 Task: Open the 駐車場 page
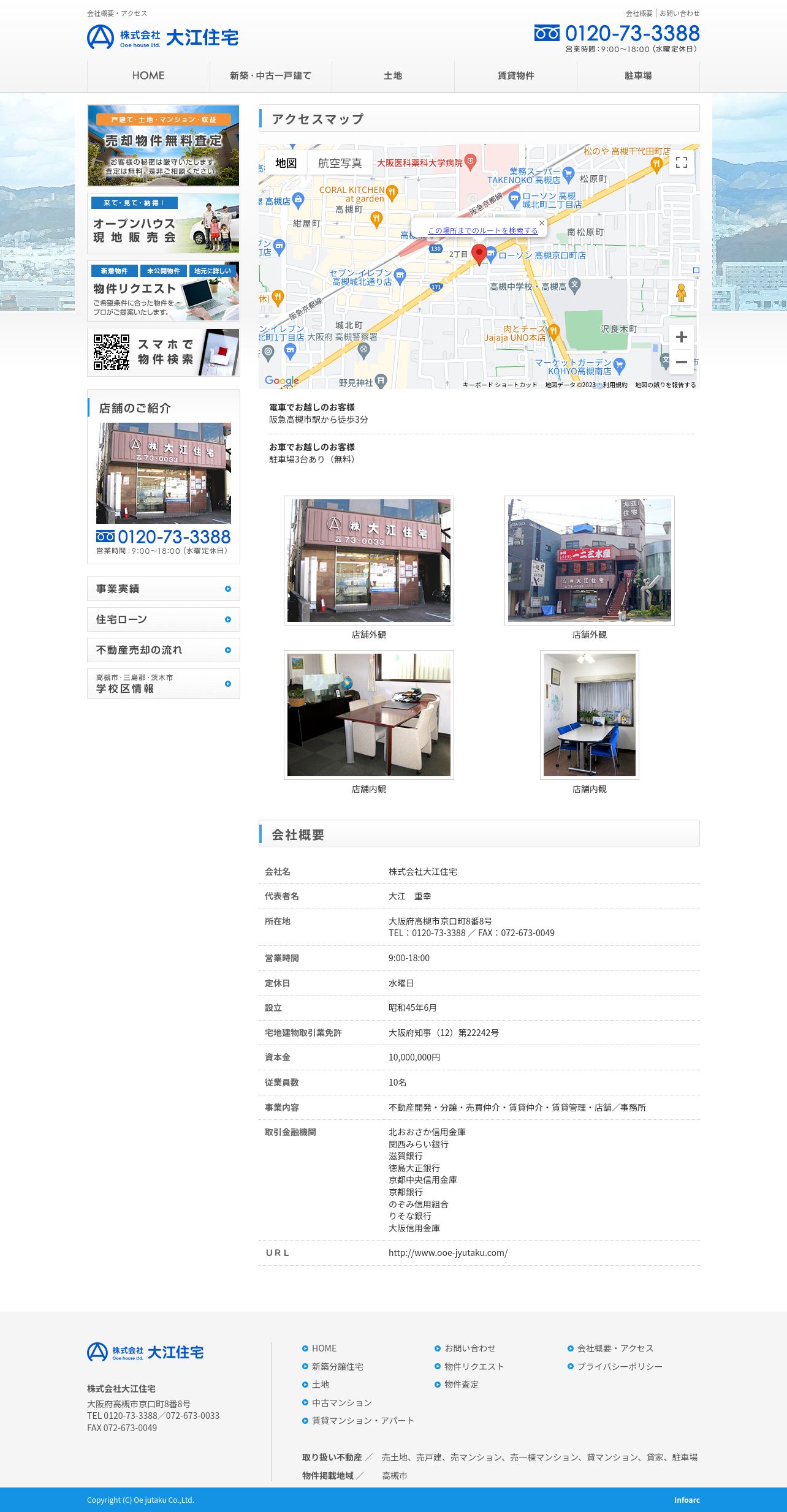[638, 76]
